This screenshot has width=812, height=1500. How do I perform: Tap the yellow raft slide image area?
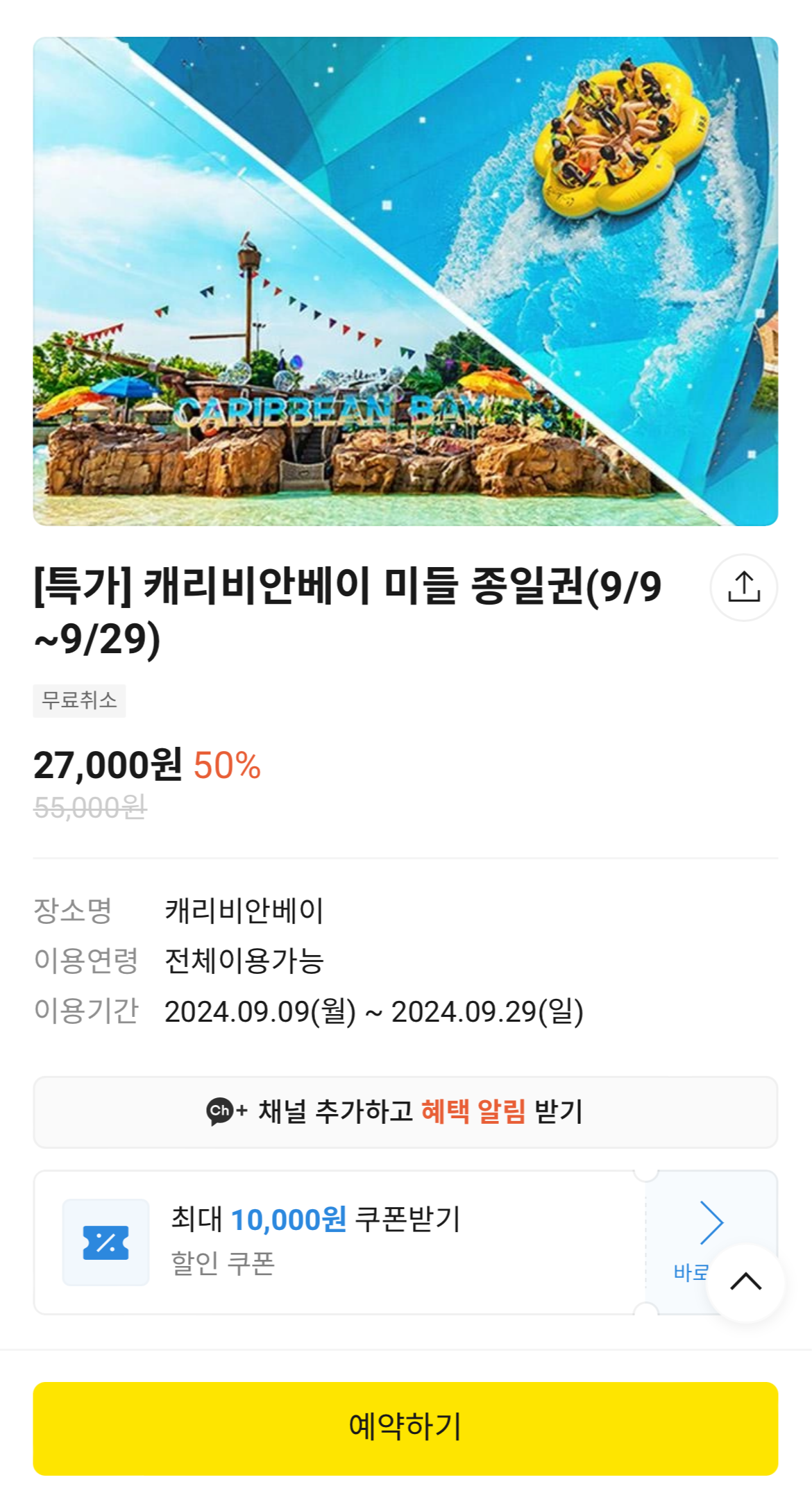[x=618, y=139]
